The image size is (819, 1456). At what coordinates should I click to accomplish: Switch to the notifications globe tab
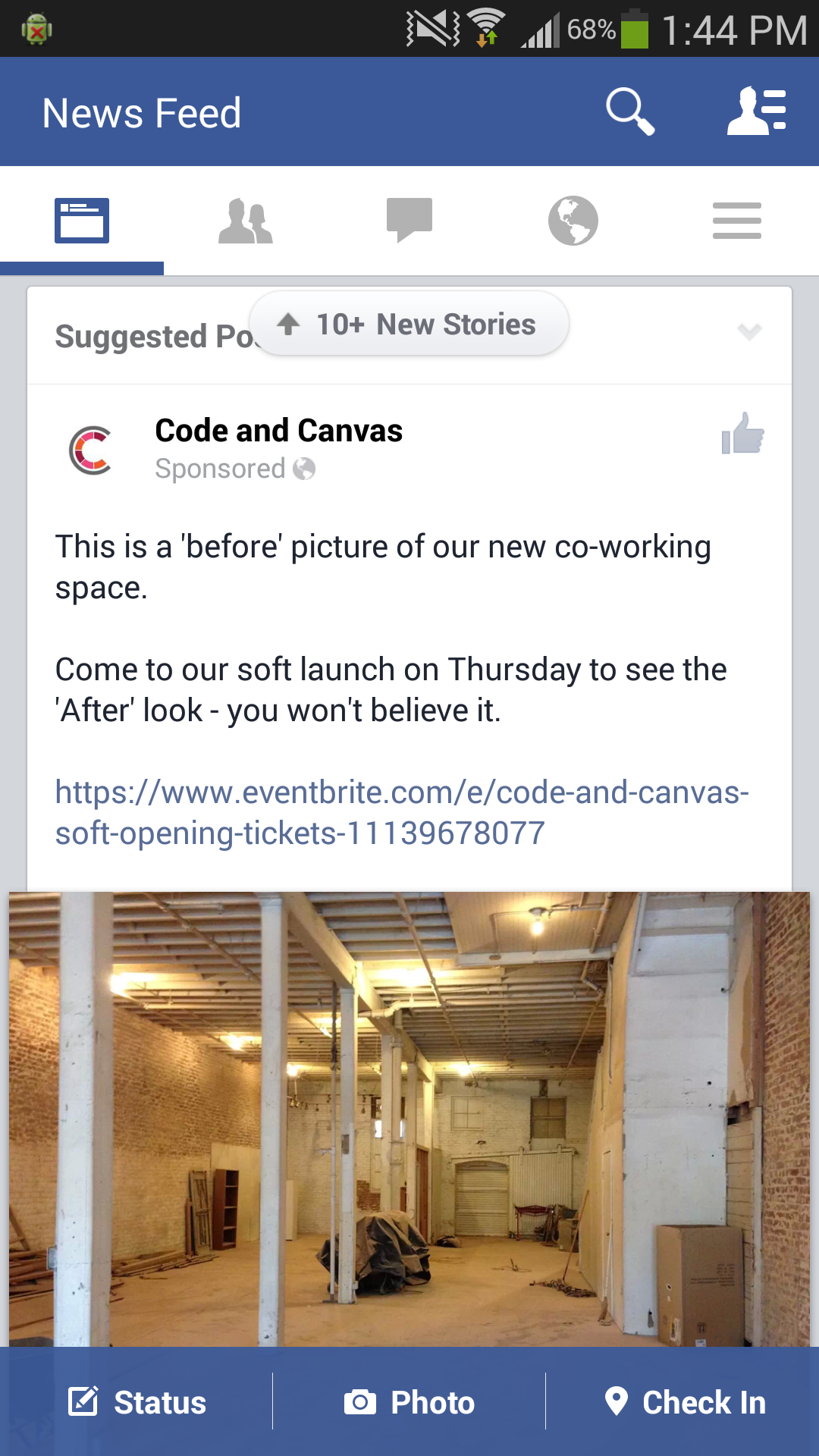click(x=573, y=221)
